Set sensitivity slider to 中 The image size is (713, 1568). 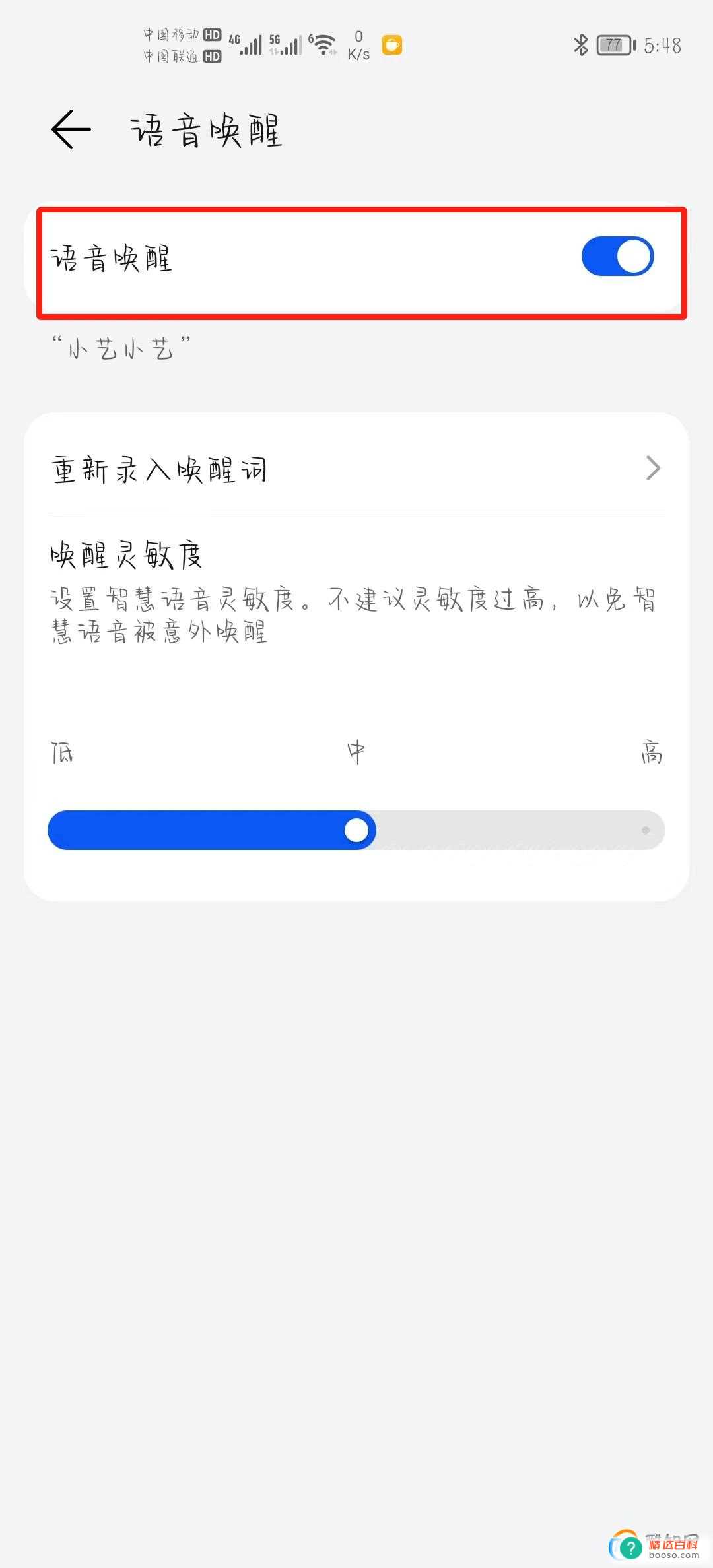pos(356,830)
